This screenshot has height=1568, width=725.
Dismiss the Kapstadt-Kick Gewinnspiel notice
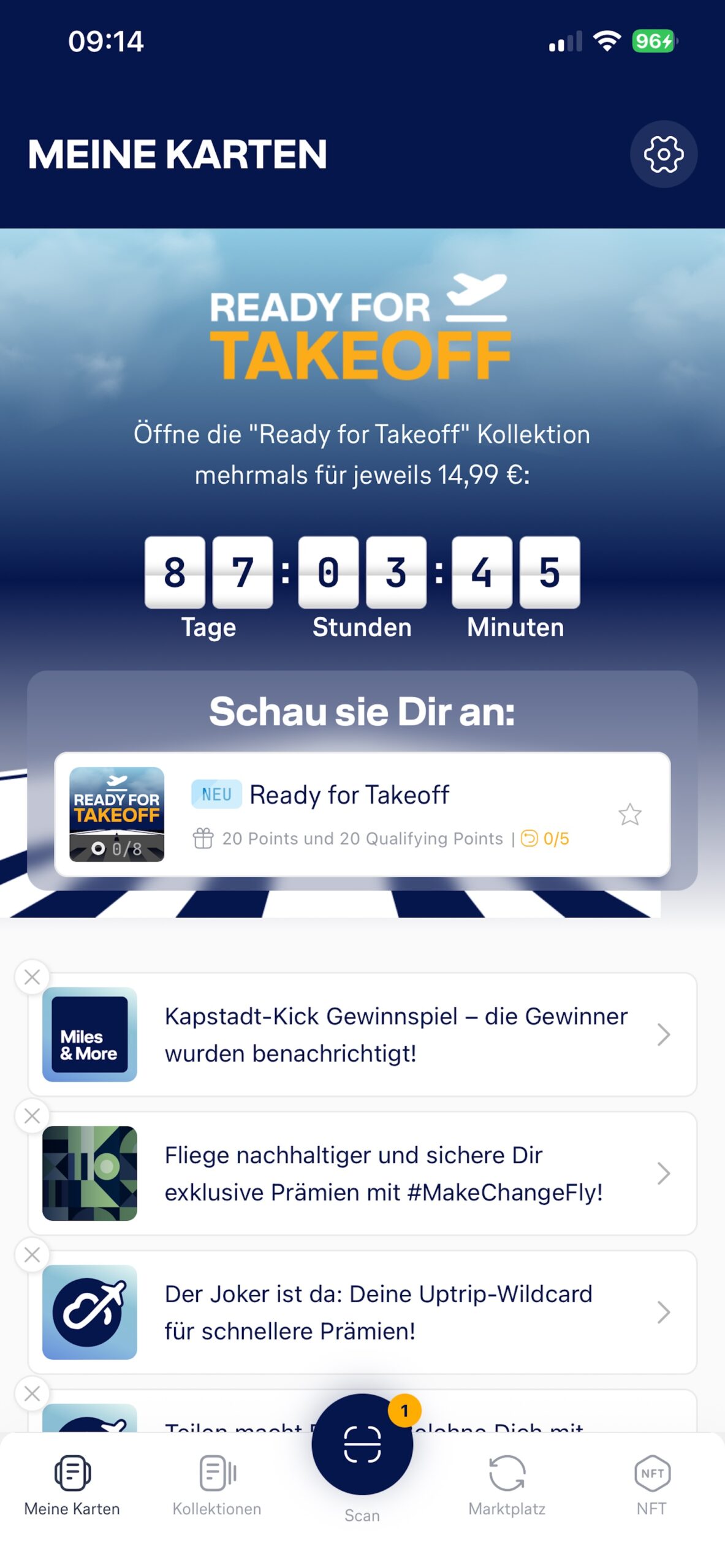(32, 976)
